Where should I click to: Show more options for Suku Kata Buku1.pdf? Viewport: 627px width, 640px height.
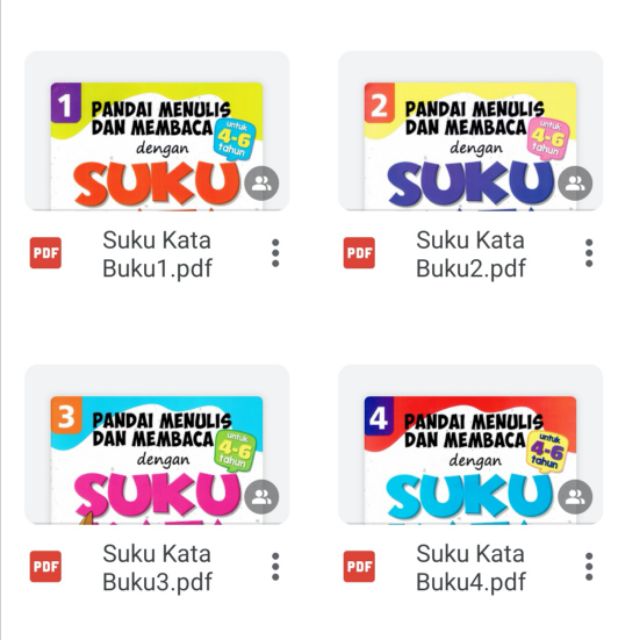click(275, 254)
